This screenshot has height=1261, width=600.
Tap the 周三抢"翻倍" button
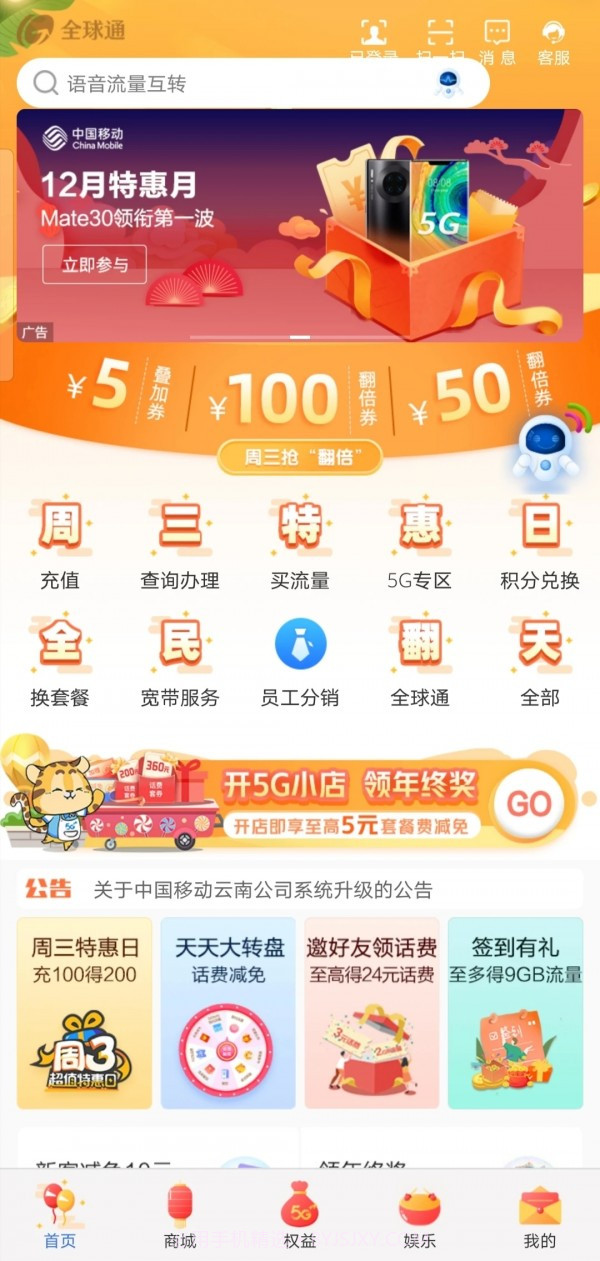(x=300, y=458)
